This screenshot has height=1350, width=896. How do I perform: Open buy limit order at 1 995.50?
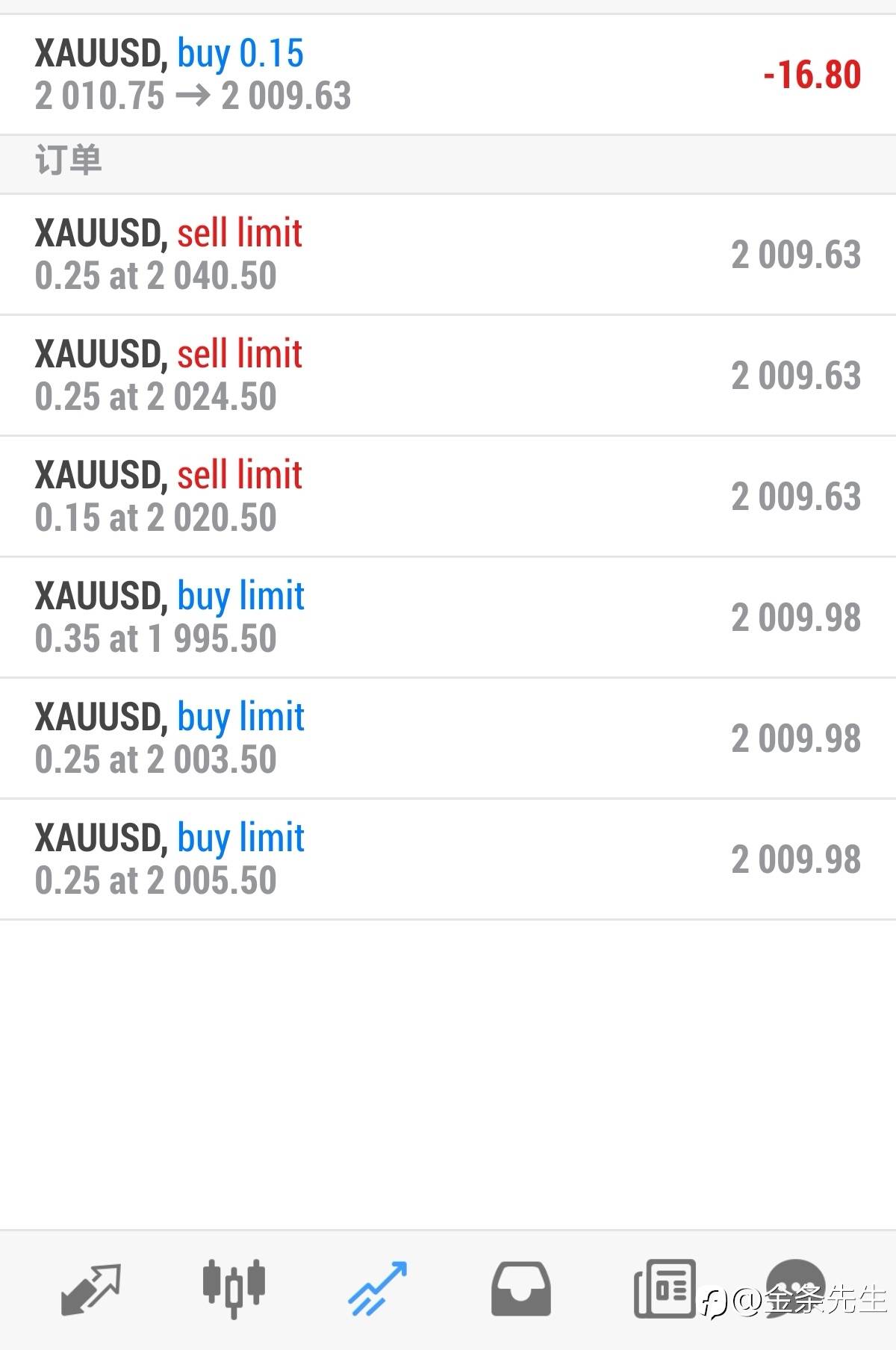click(x=448, y=618)
